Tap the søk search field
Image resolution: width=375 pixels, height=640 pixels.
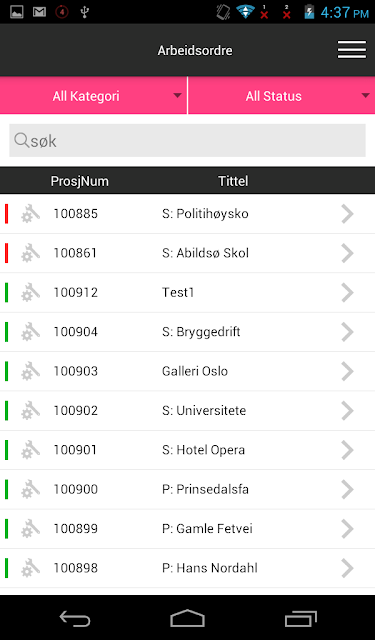coord(187,140)
